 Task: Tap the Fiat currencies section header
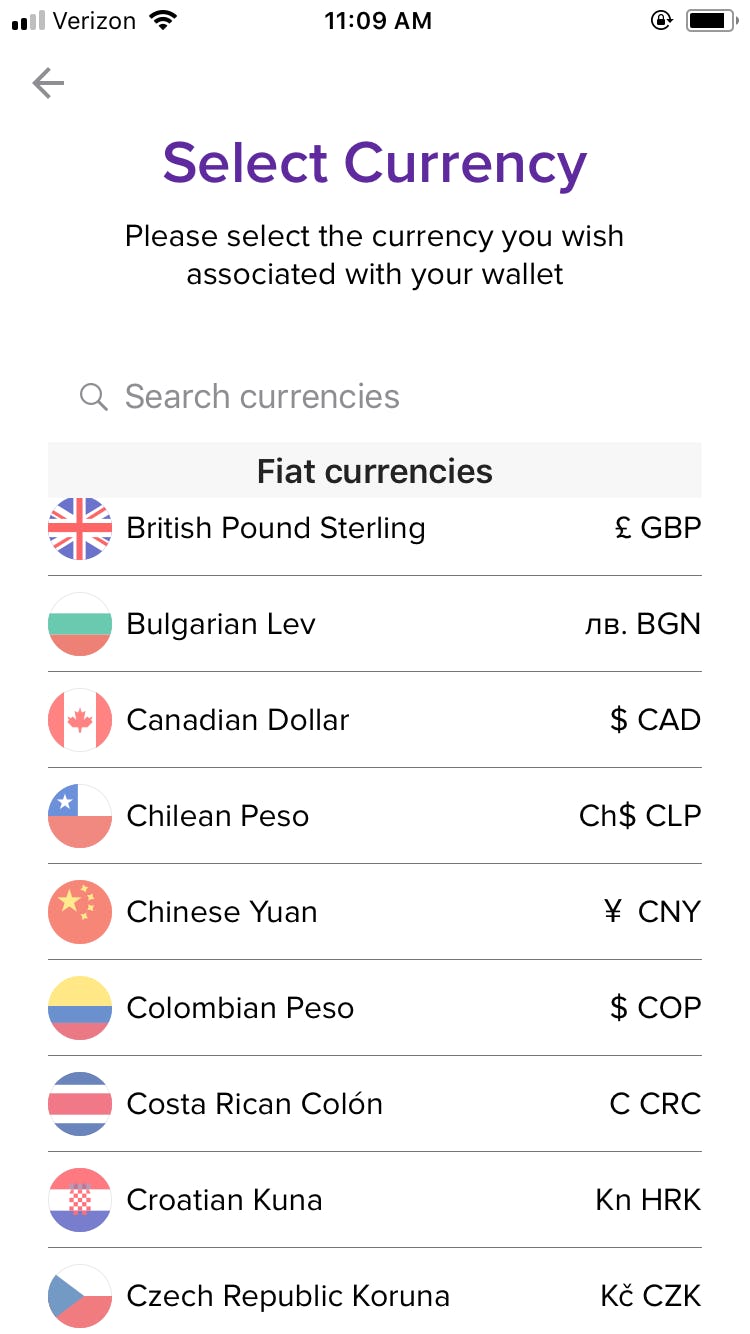point(375,470)
